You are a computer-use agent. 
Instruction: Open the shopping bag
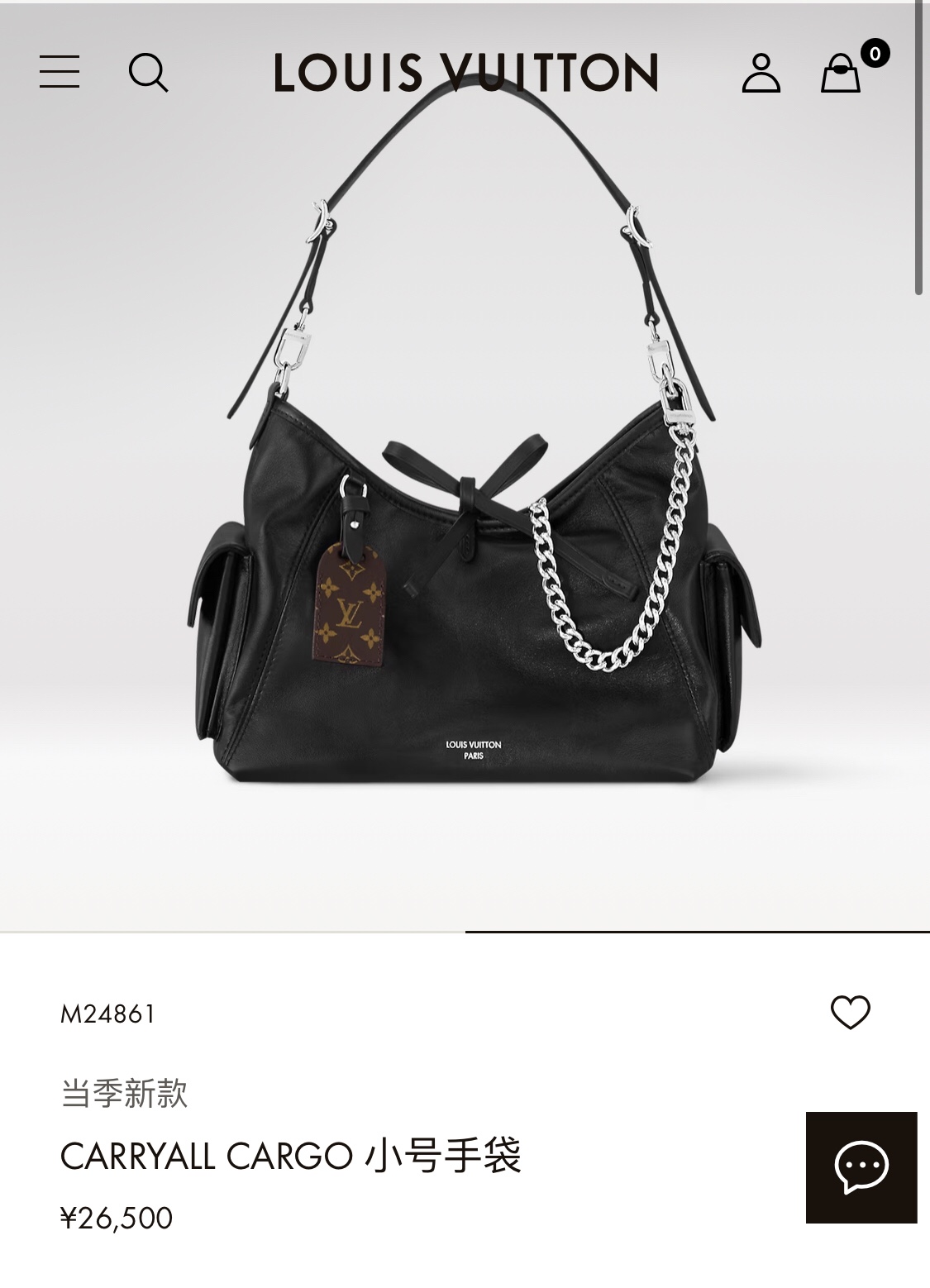[x=841, y=73]
